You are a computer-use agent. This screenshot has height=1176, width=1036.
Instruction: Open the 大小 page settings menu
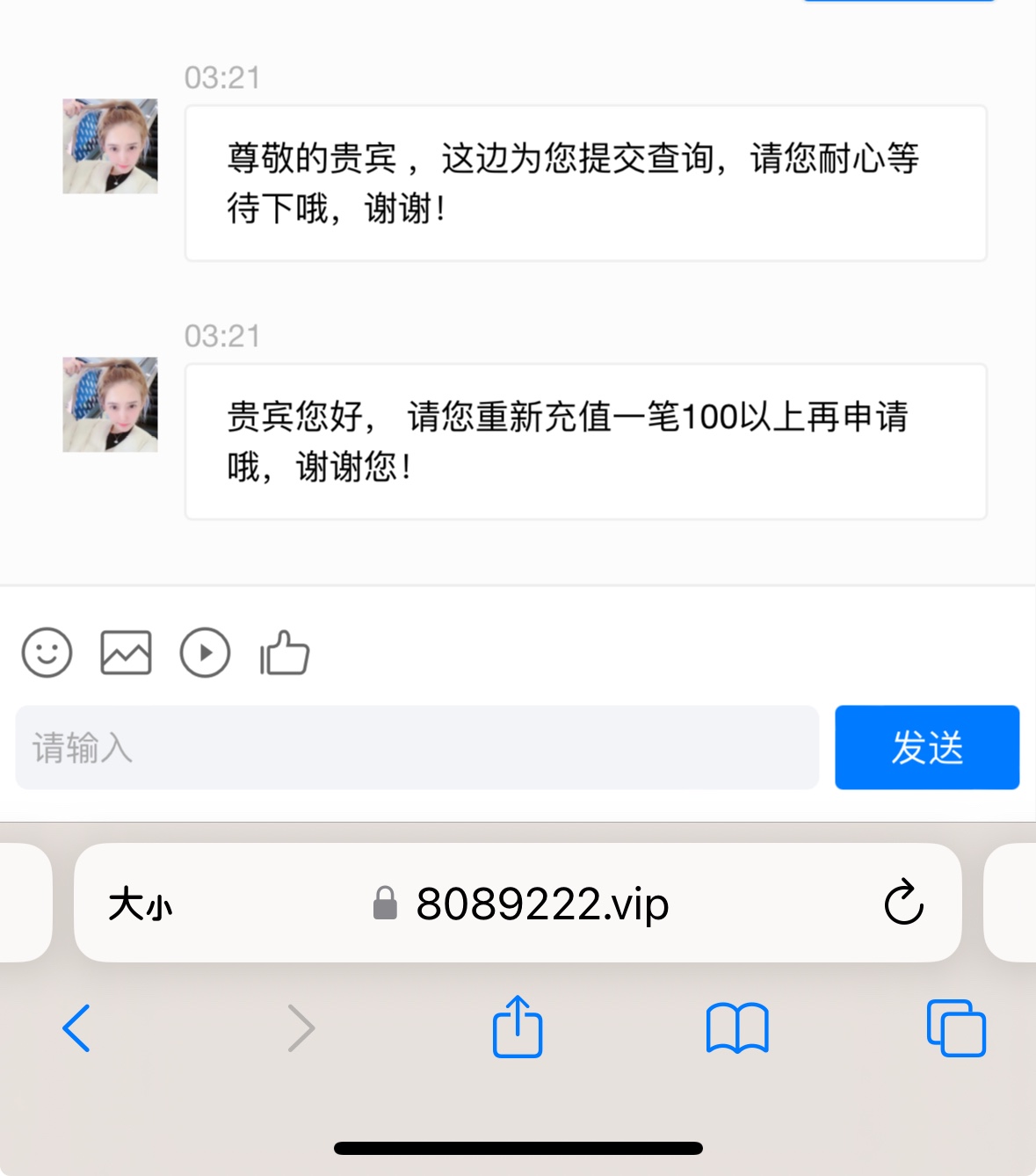(x=141, y=904)
